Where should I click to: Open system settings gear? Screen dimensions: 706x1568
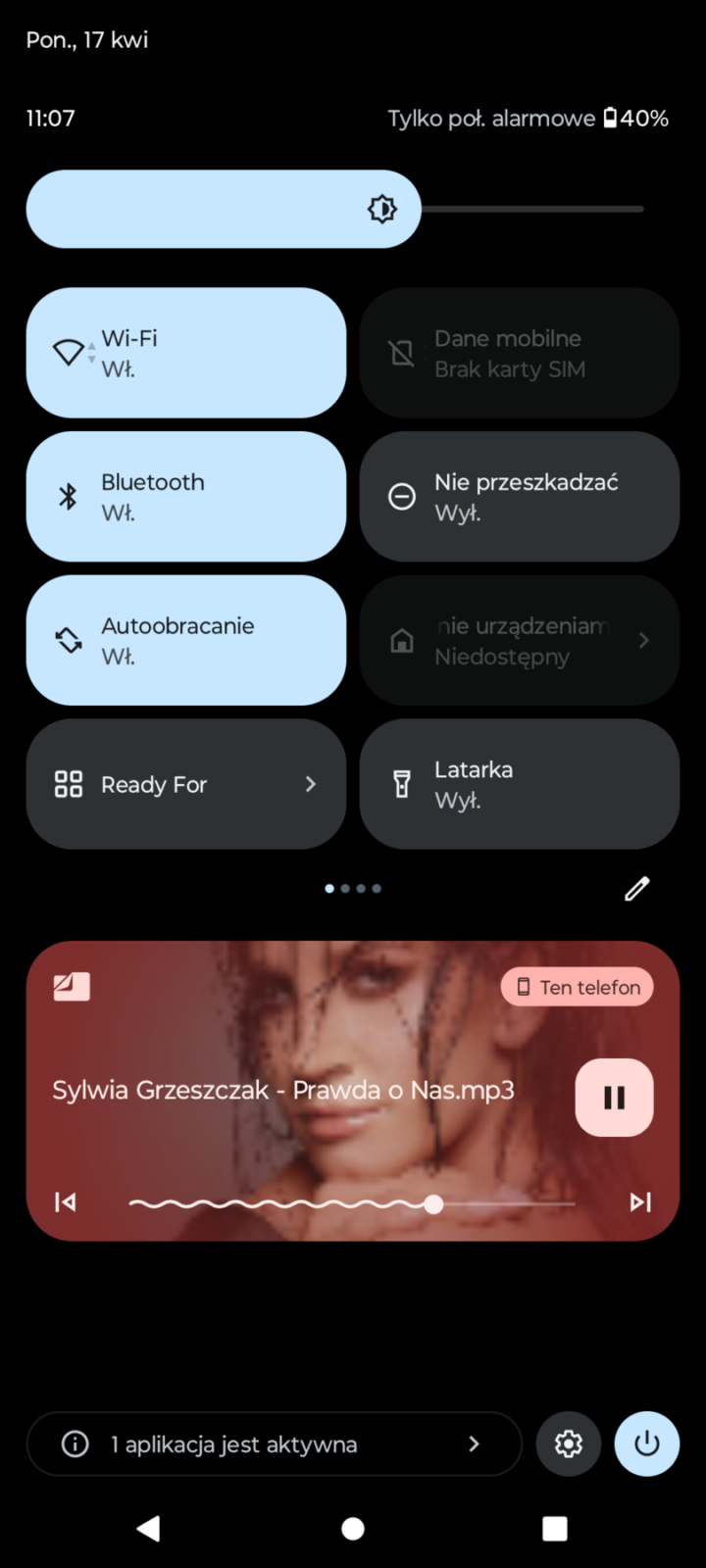569,1444
